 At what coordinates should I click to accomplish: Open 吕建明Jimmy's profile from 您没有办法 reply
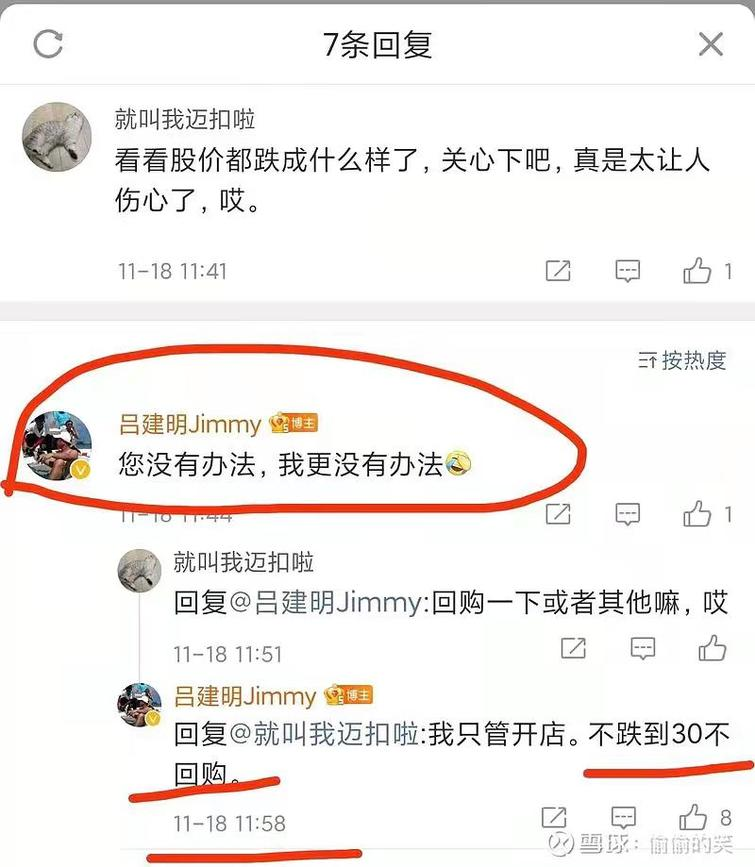tap(59, 445)
